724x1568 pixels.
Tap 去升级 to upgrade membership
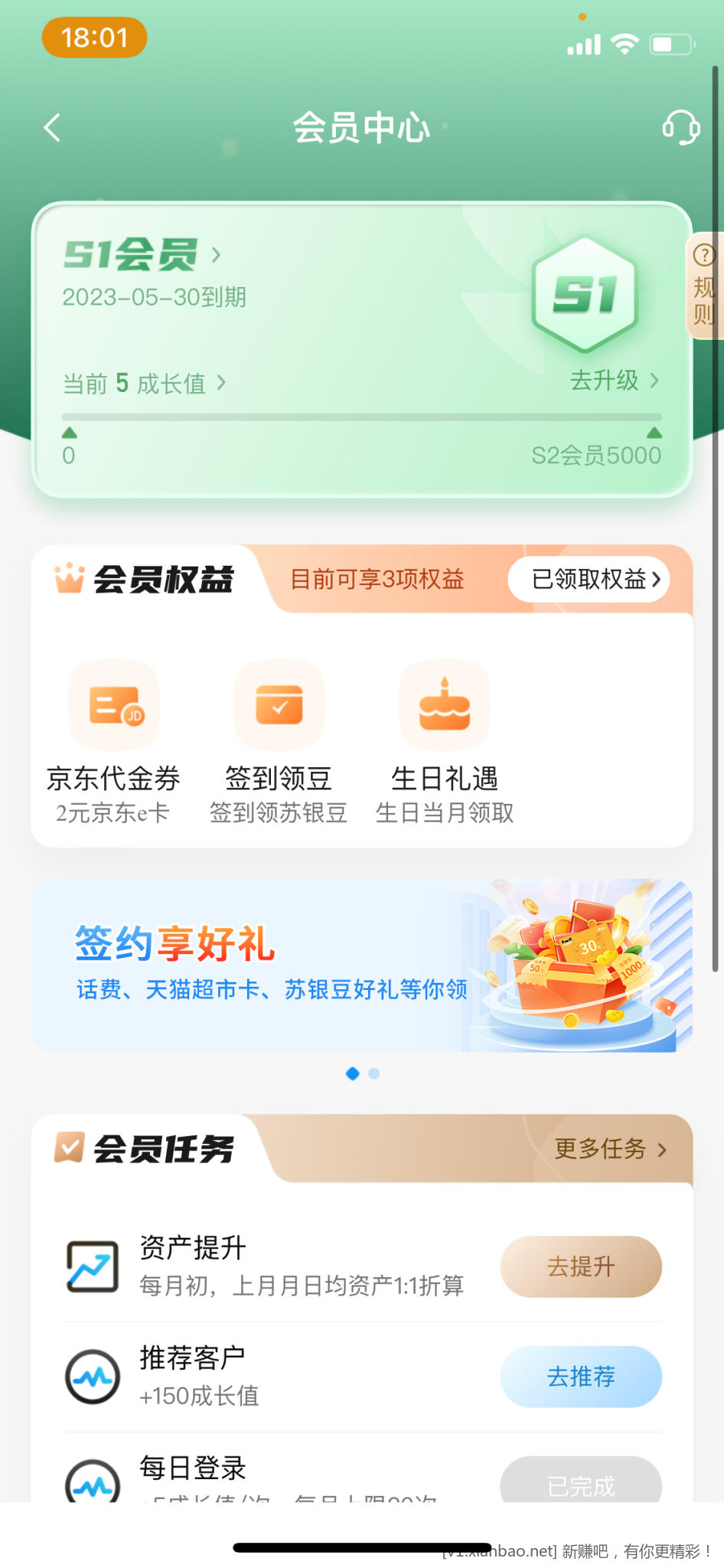(614, 381)
